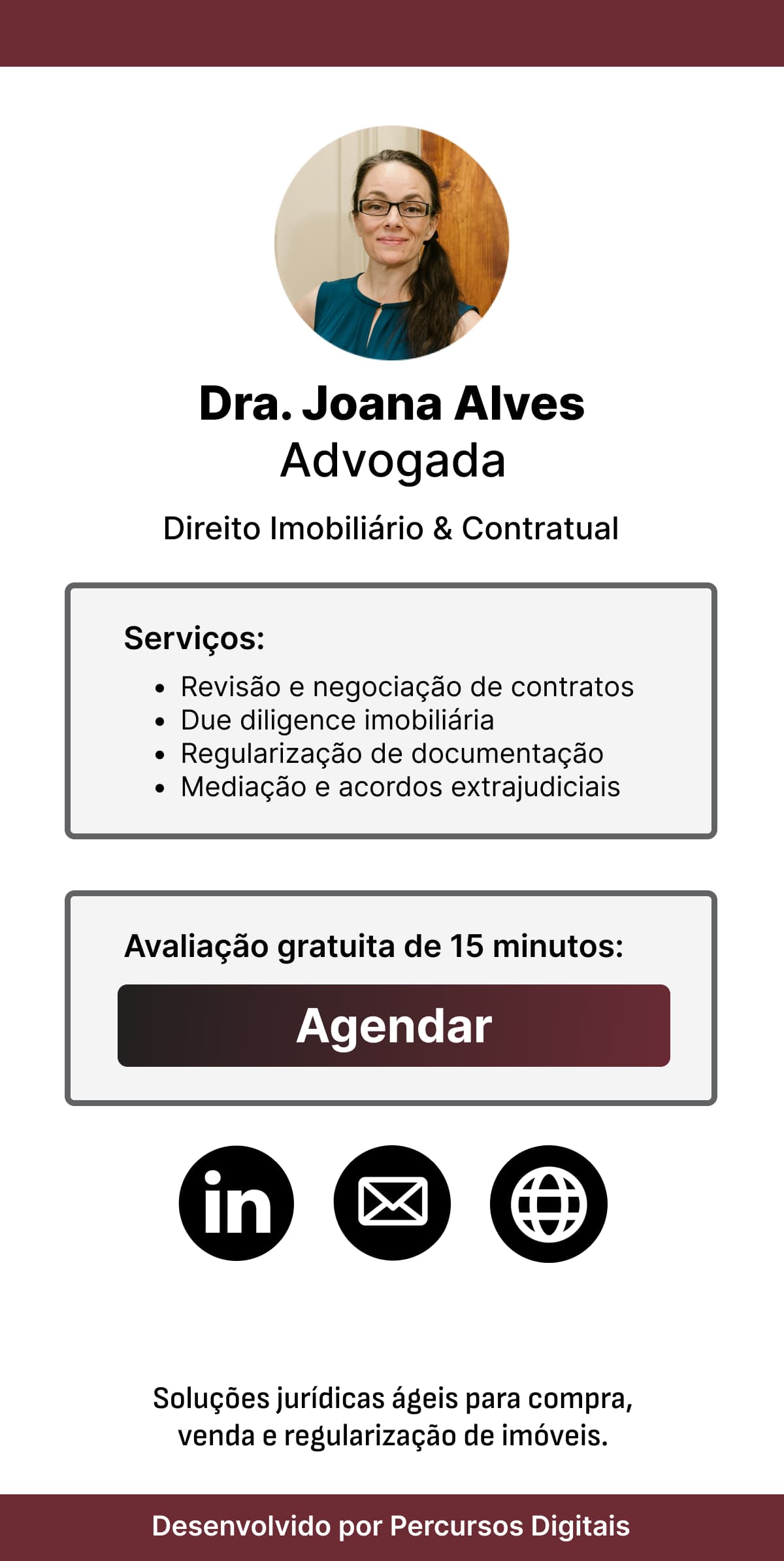
Task: Select the name Dra. Joana Alves
Action: (x=392, y=405)
